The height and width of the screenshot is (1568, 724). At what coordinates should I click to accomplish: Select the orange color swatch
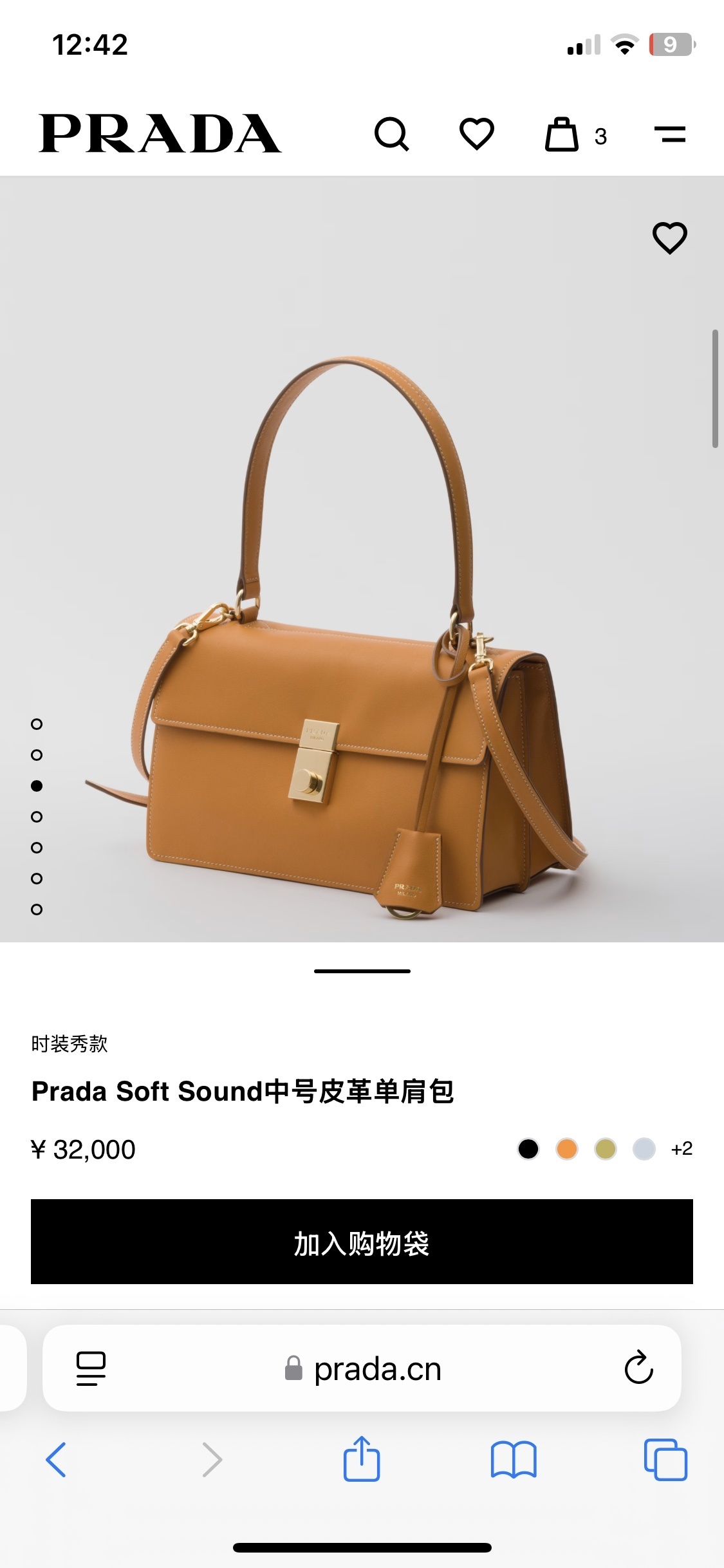(x=567, y=1149)
